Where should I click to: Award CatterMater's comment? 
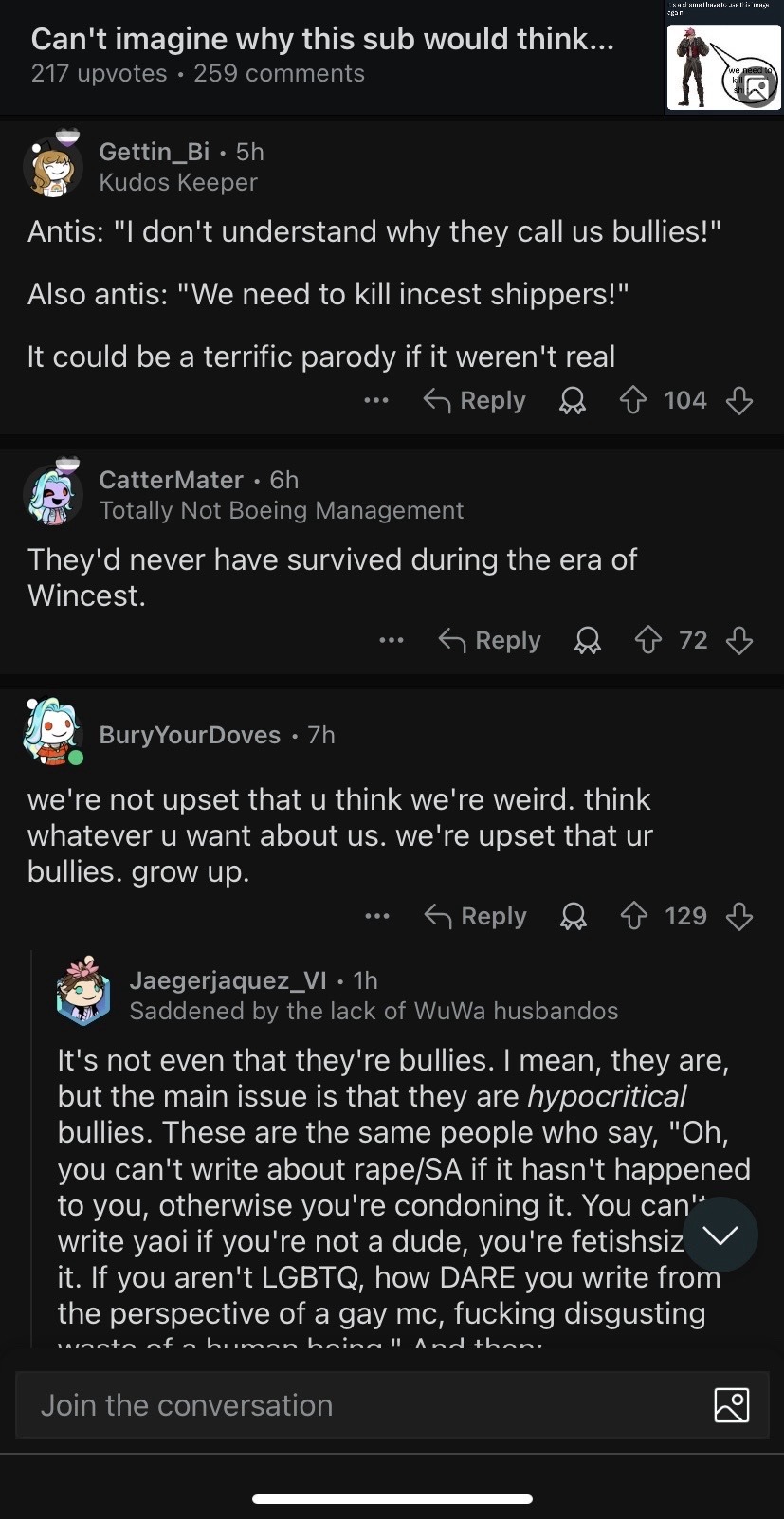click(x=588, y=641)
